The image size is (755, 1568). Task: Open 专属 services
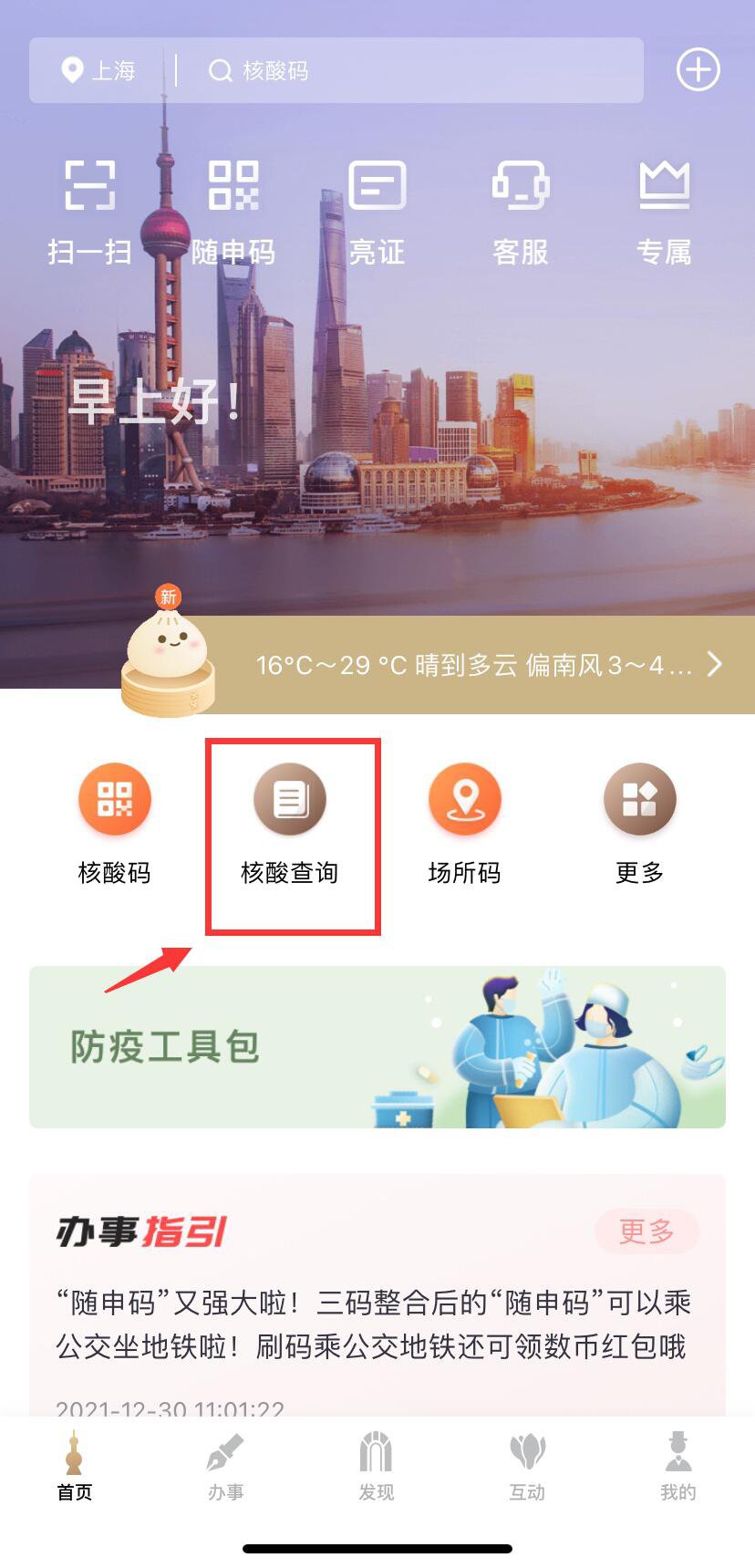click(x=664, y=210)
